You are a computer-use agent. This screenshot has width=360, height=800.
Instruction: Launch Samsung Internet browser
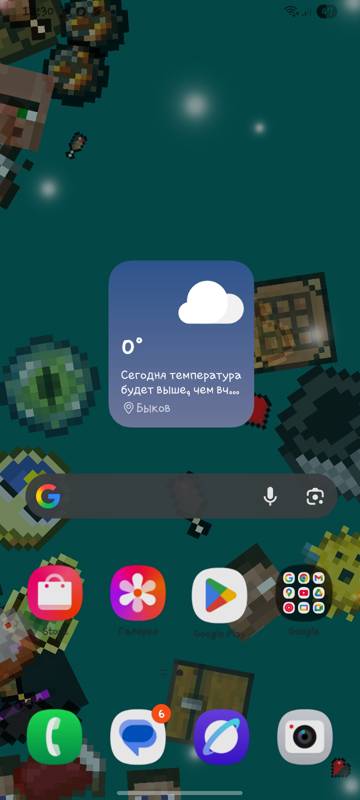221,737
